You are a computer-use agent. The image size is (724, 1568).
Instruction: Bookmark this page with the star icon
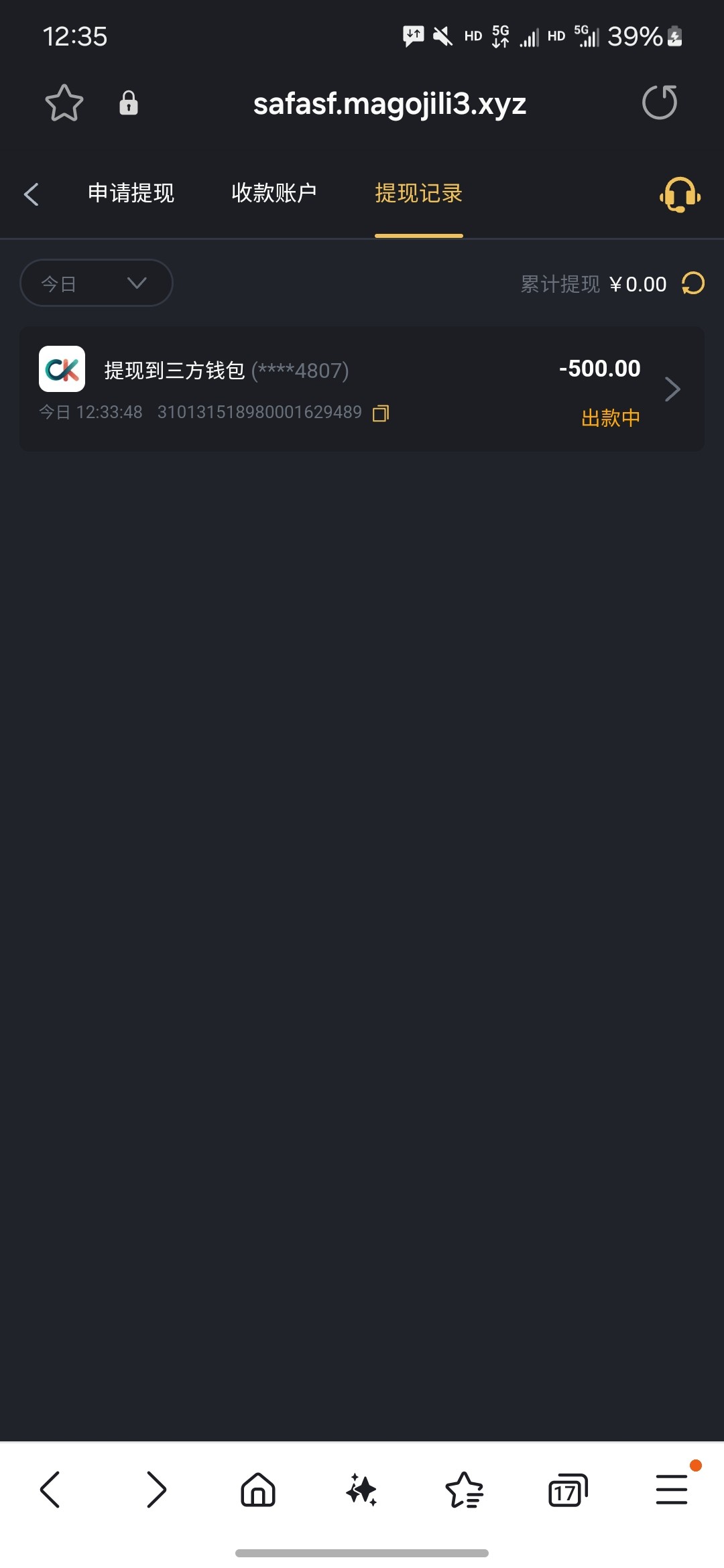tap(64, 103)
